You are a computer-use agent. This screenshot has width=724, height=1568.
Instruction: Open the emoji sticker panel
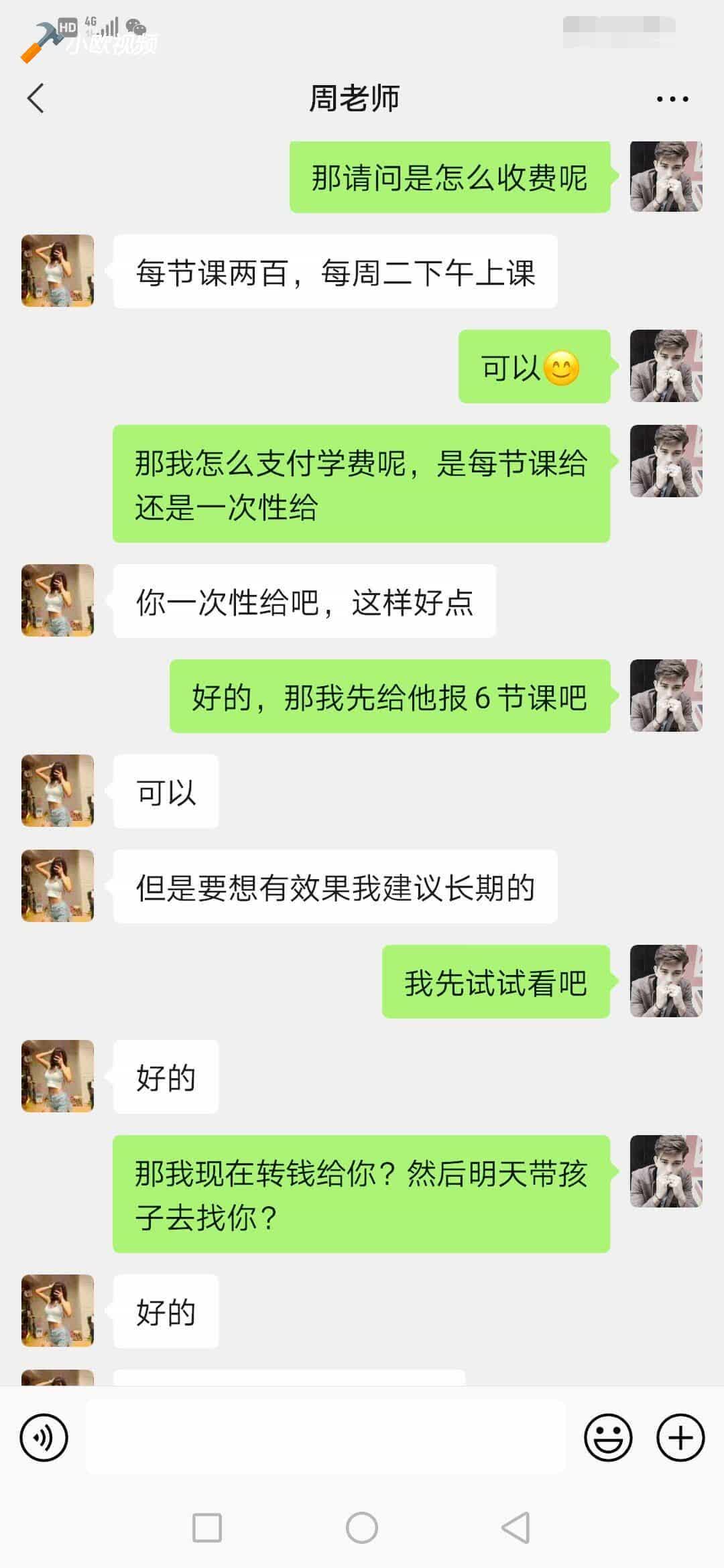608,1437
